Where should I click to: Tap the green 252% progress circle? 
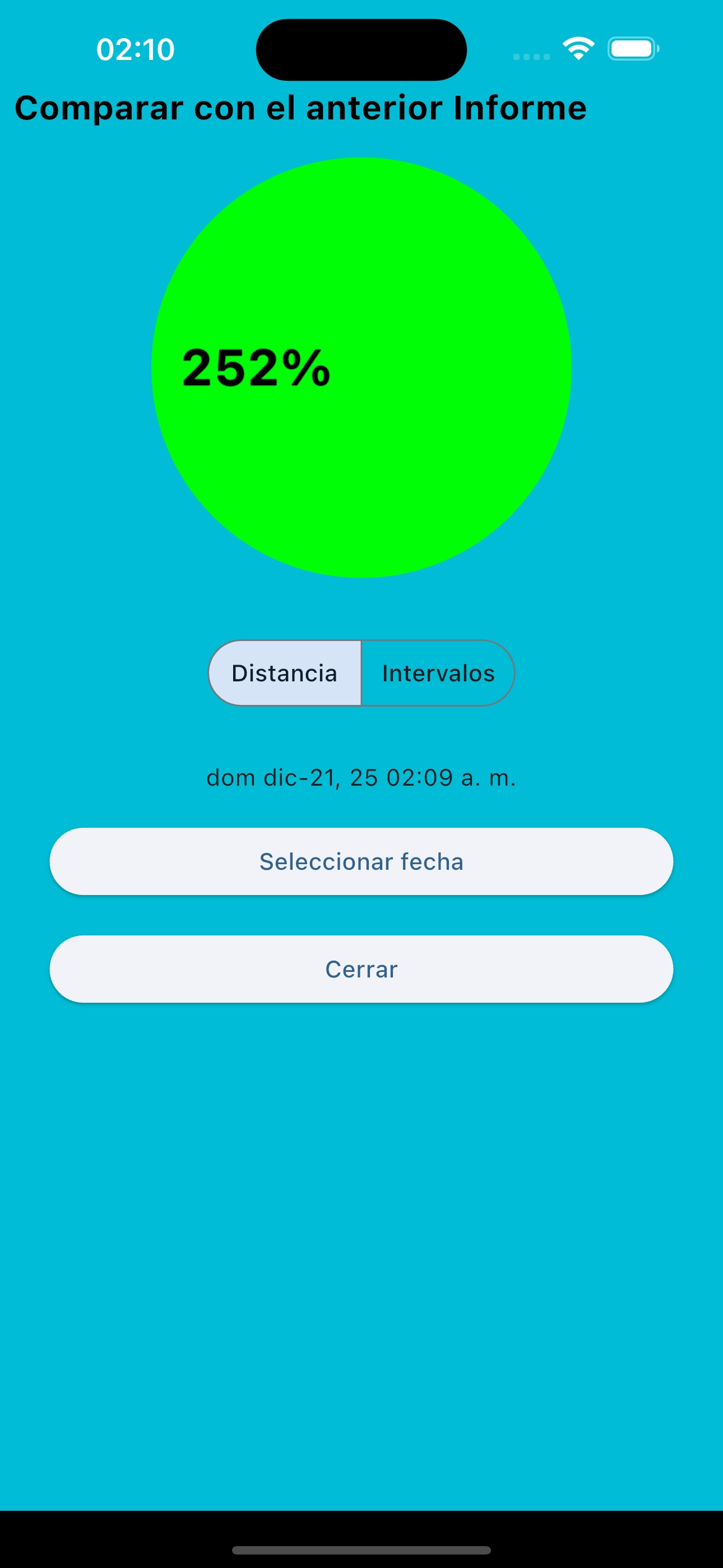coord(361,366)
